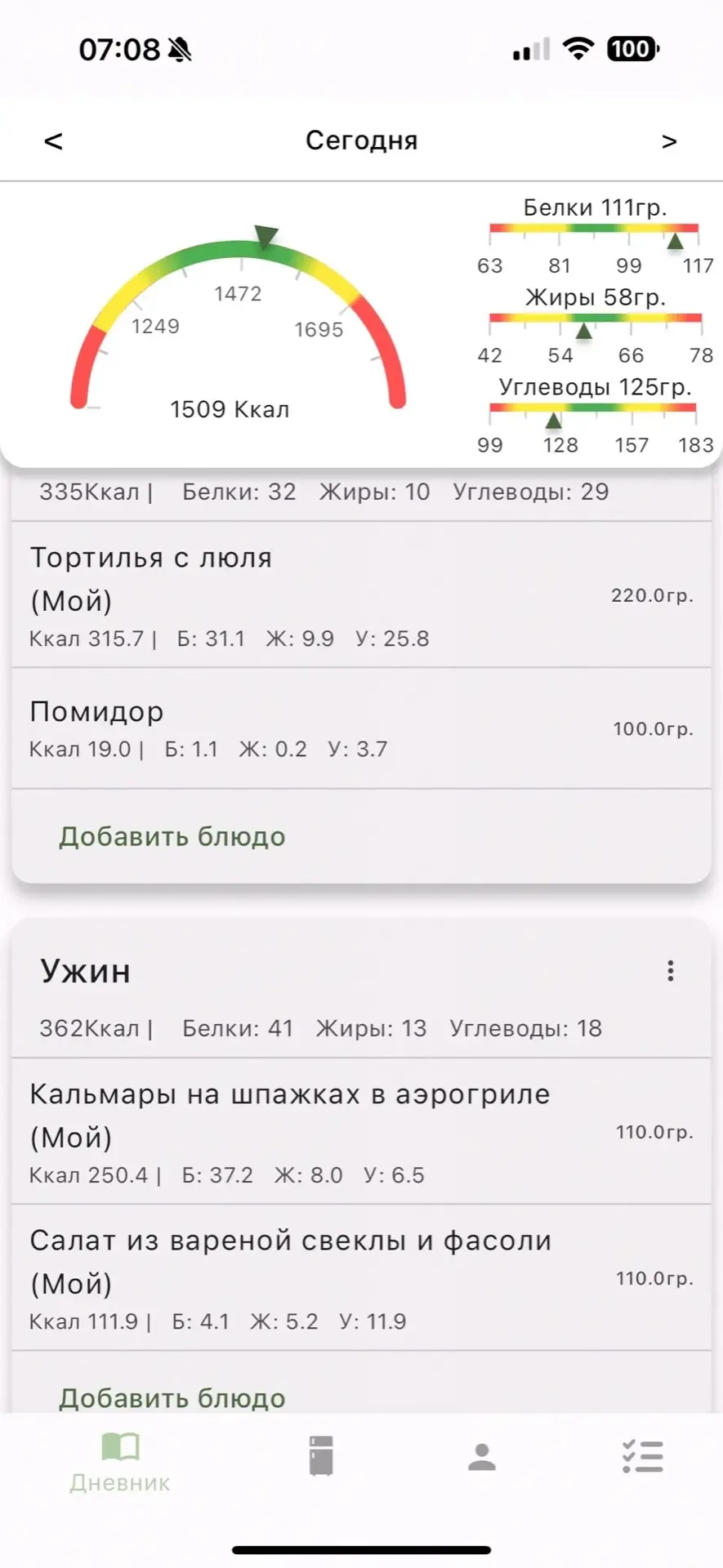This screenshot has height=1568, width=723.
Task: Switch to the Дневник tab
Action: pos(120,1462)
